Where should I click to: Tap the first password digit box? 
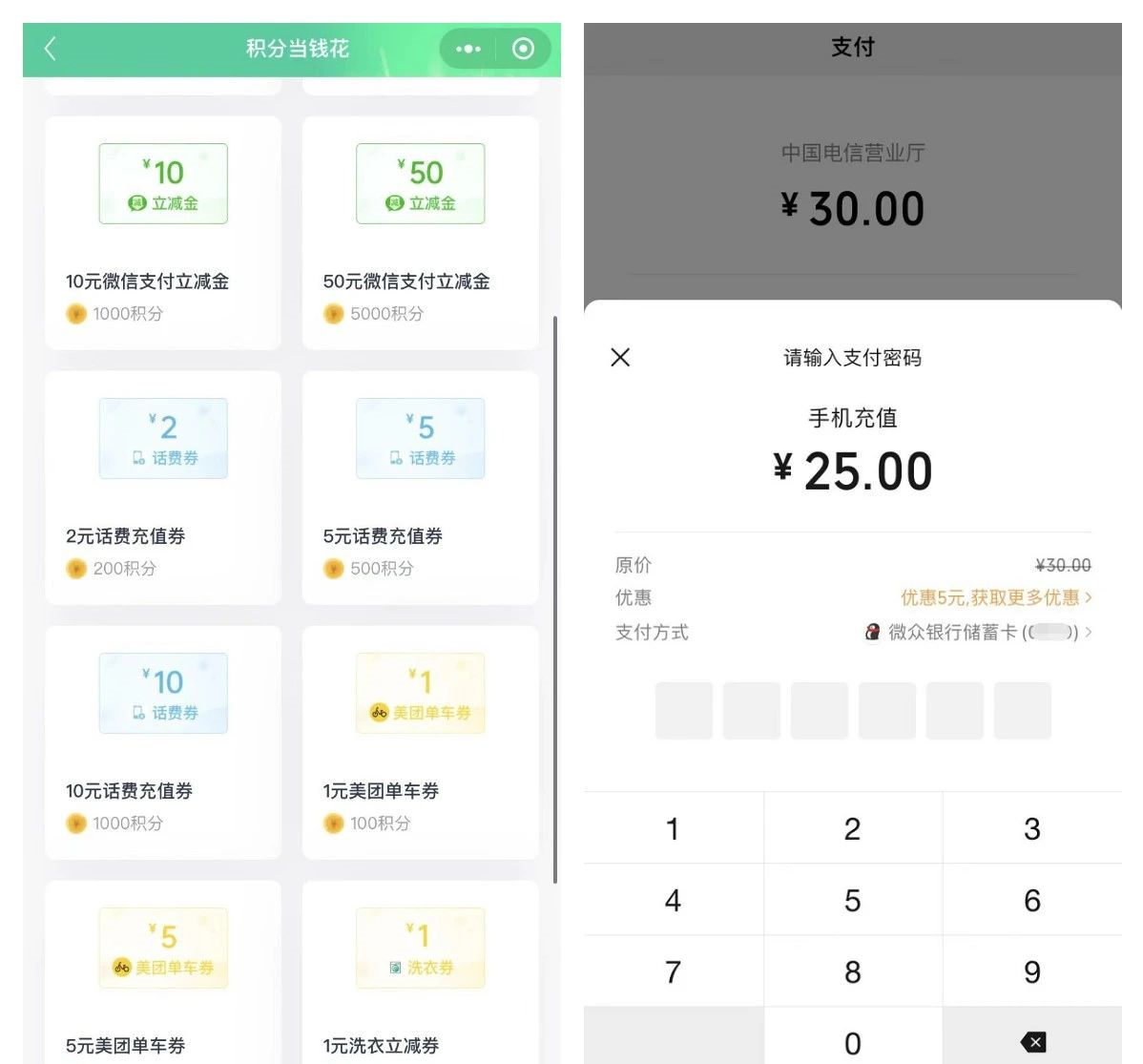pos(683,710)
